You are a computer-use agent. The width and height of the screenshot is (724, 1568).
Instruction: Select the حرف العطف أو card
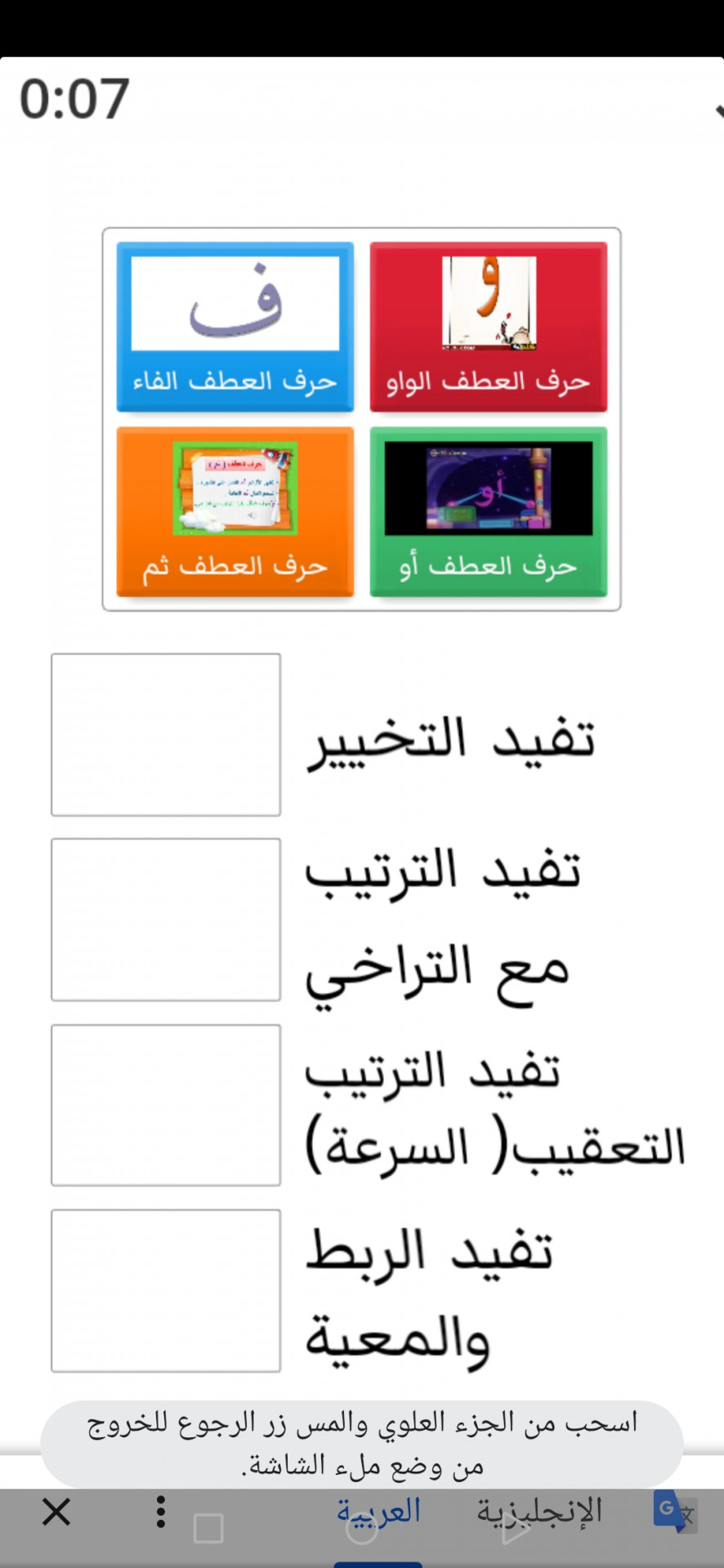point(488,511)
